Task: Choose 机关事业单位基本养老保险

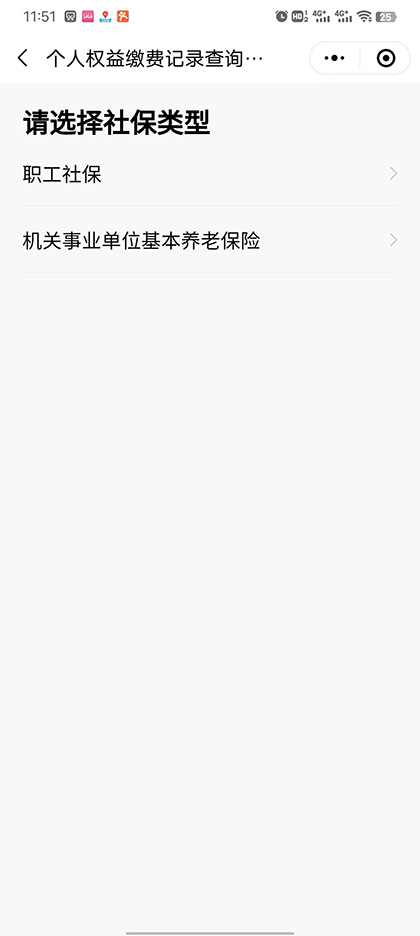Action: pos(210,241)
